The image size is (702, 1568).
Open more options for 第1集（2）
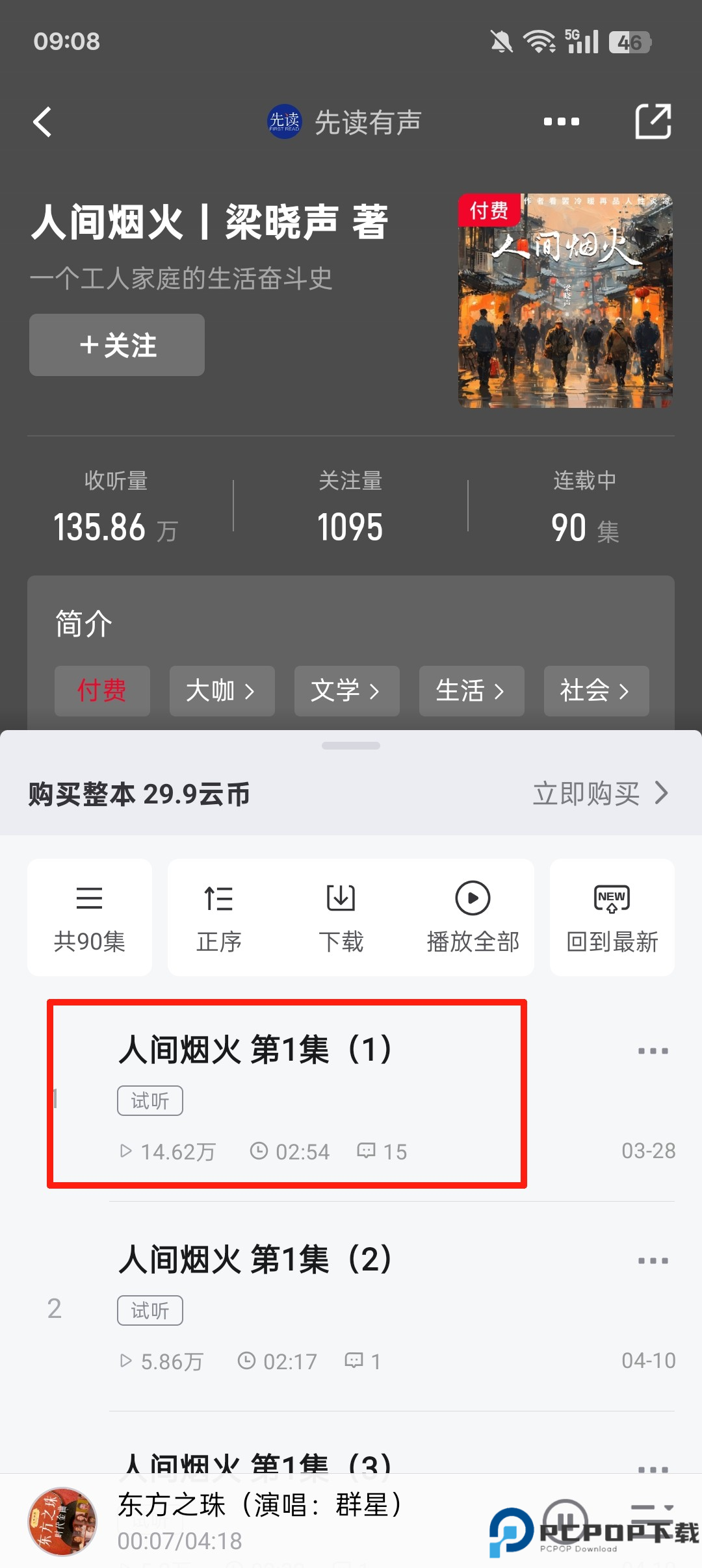tap(653, 1261)
